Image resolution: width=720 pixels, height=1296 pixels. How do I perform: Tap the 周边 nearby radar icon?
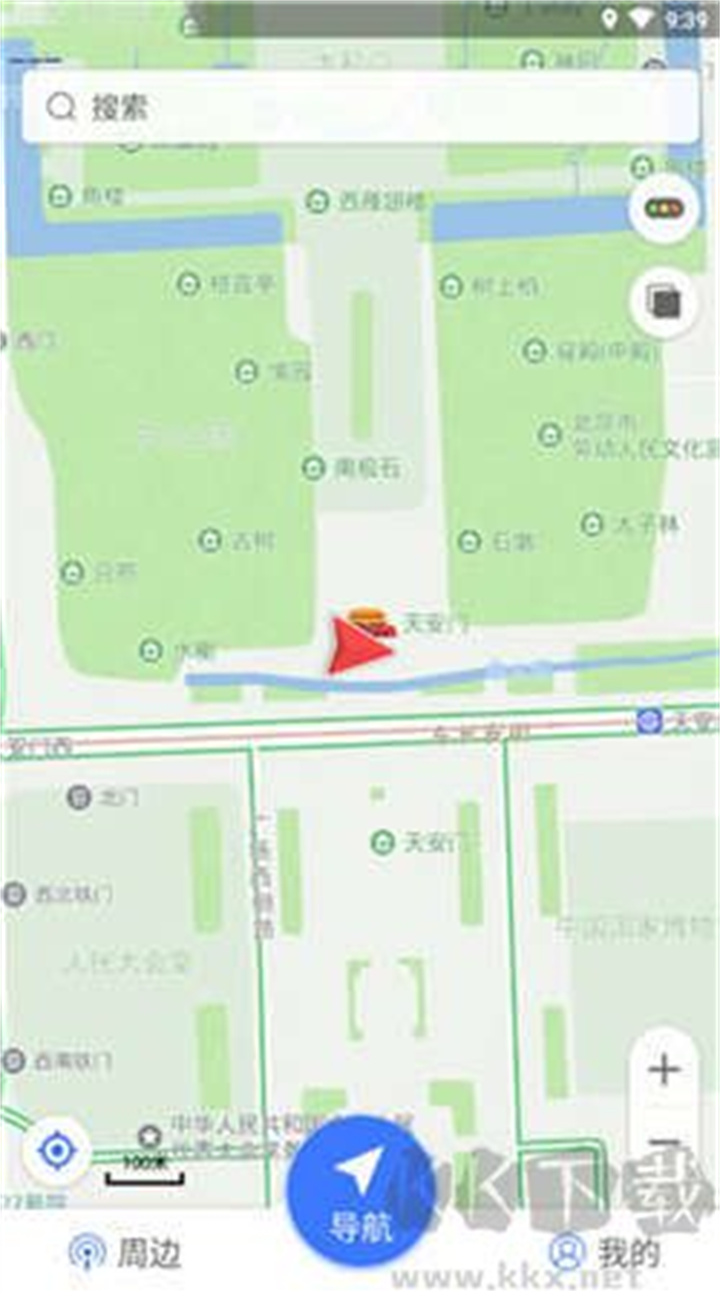point(88,1249)
